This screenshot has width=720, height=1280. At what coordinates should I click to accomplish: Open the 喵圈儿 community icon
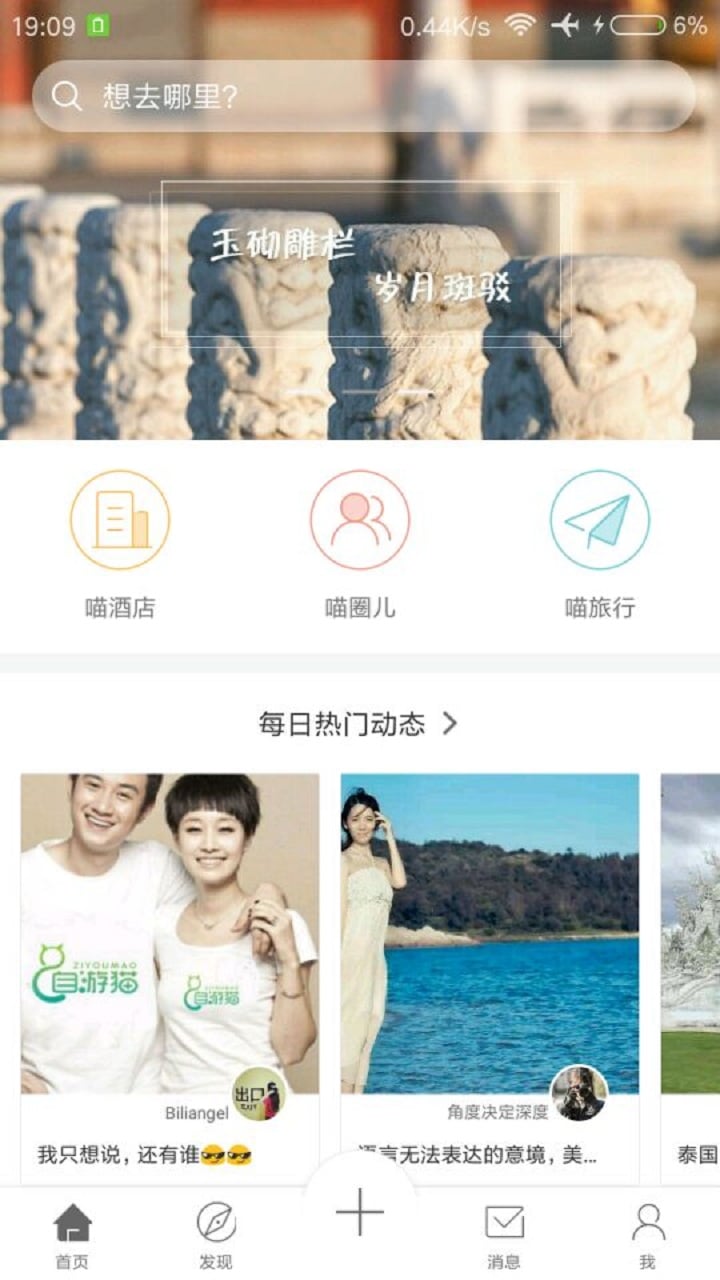pos(360,520)
